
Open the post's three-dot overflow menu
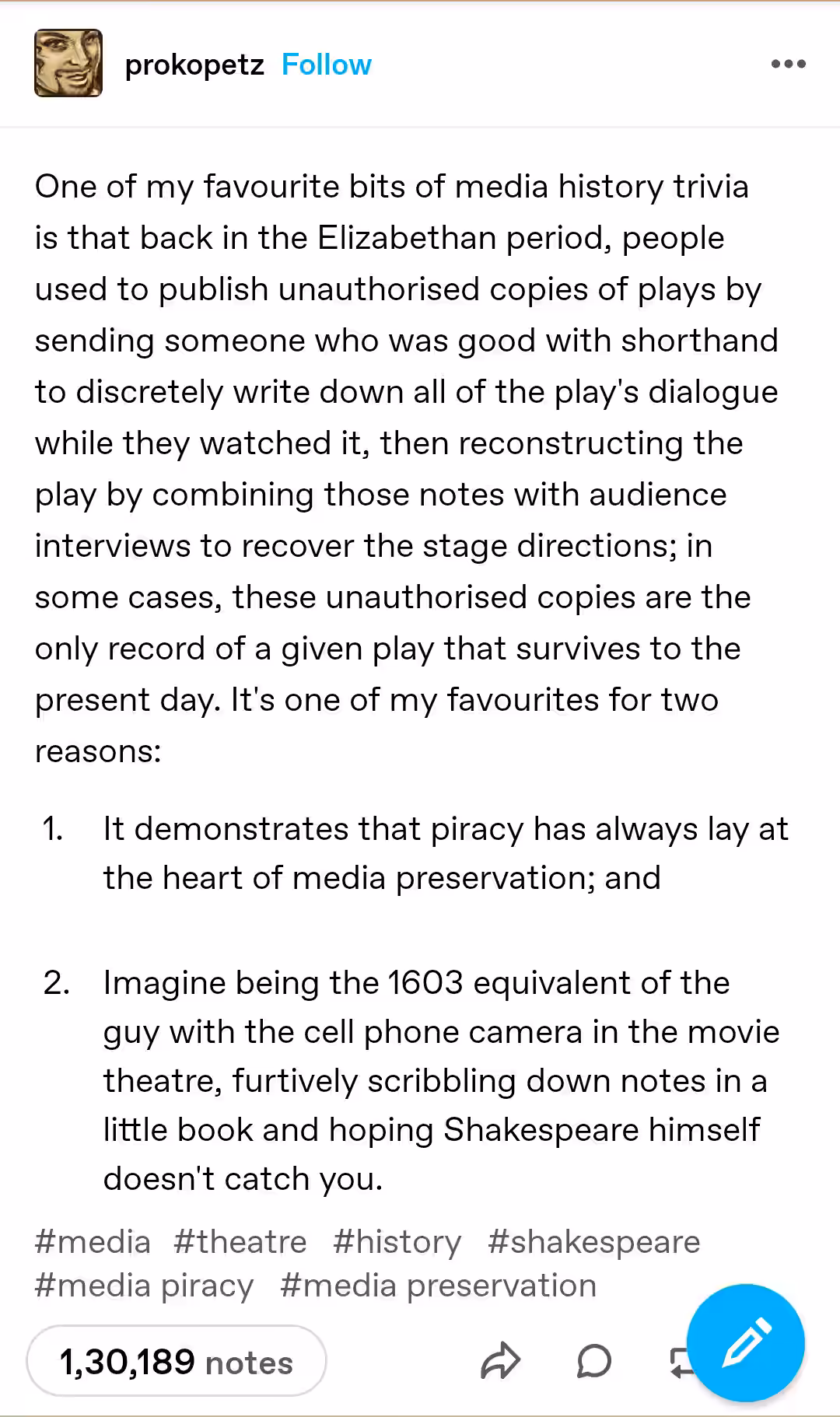(x=789, y=64)
